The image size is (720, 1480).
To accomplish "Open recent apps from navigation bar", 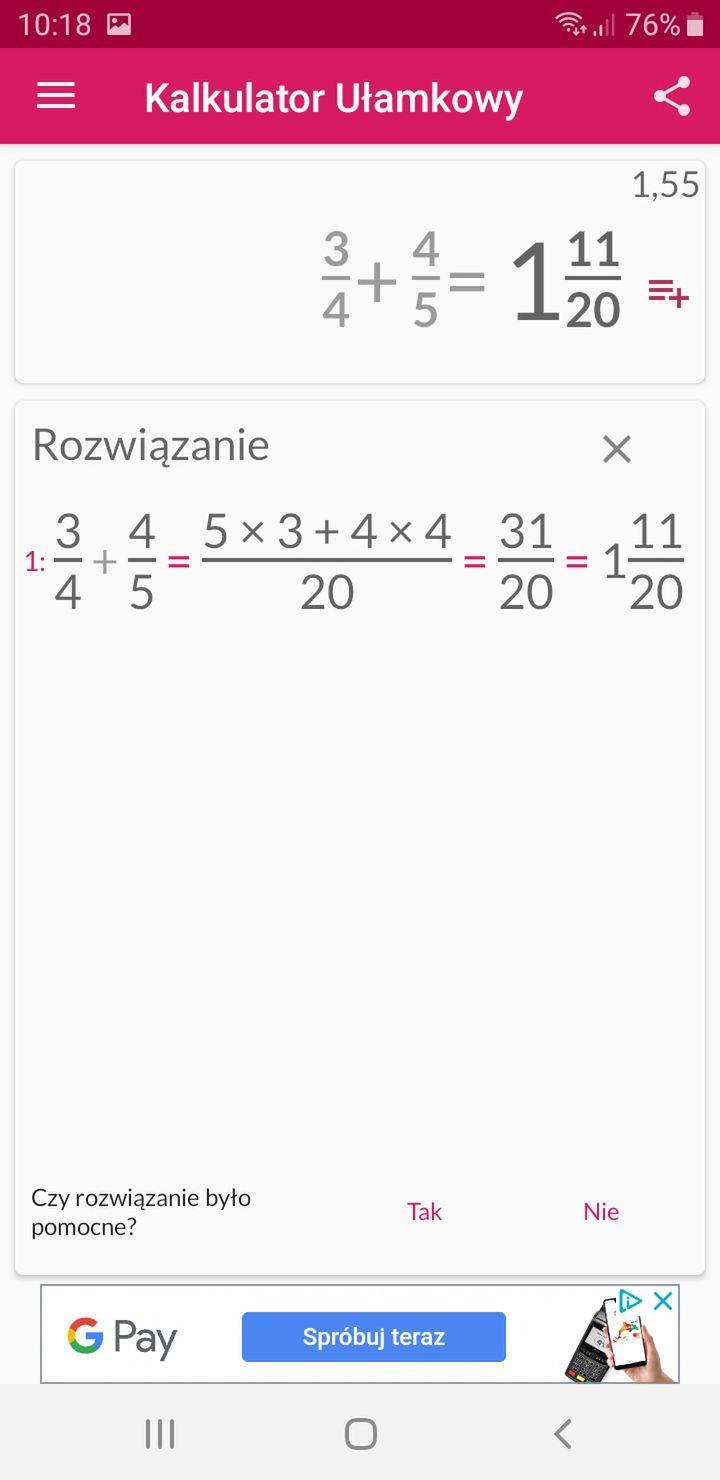I will 160,1433.
